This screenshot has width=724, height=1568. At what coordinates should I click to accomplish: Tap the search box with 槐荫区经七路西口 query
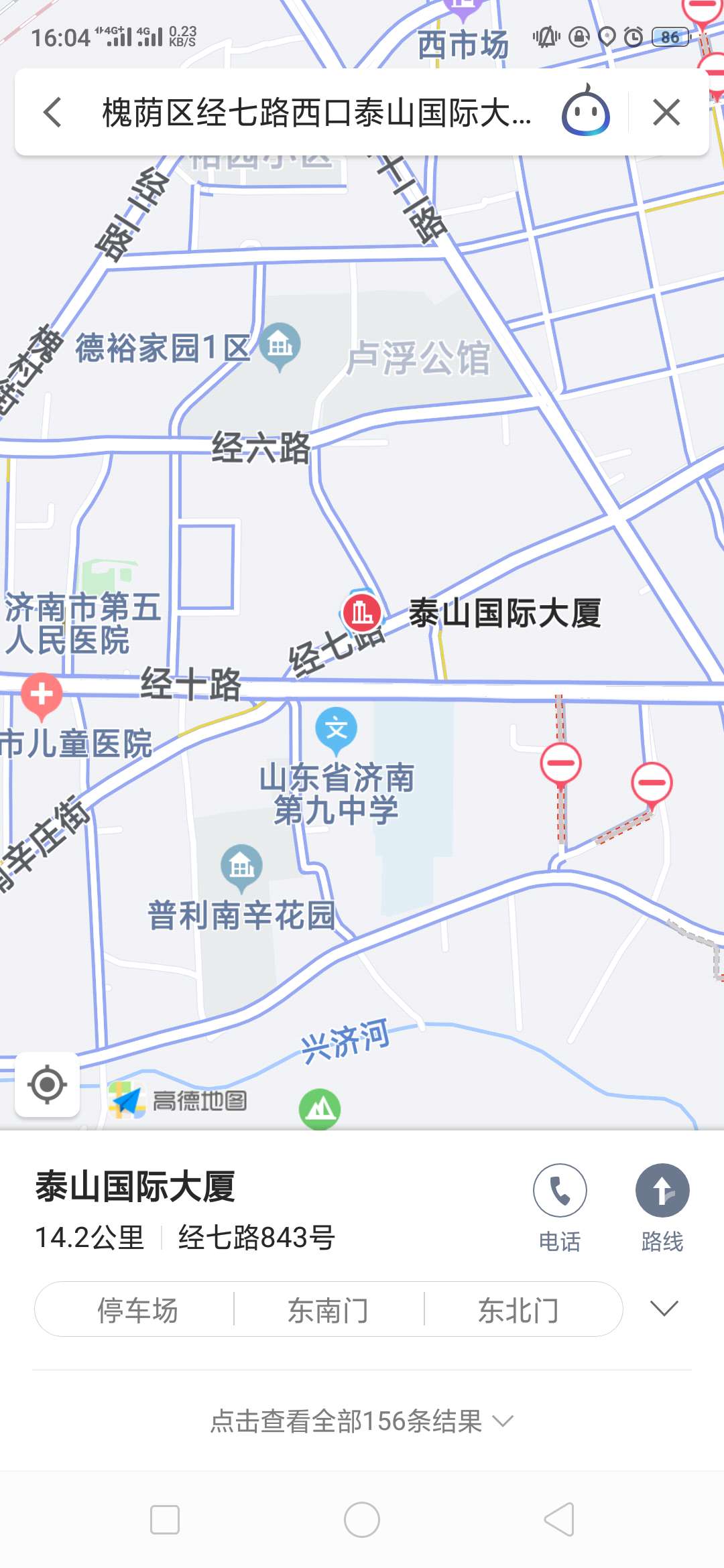[x=315, y=113]
